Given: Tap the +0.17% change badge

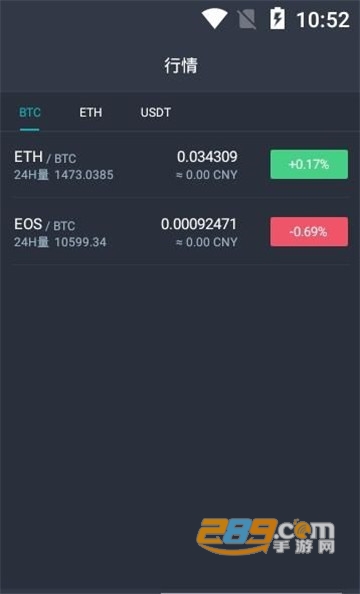Looking at the screenshot, I should click(309, 164).
